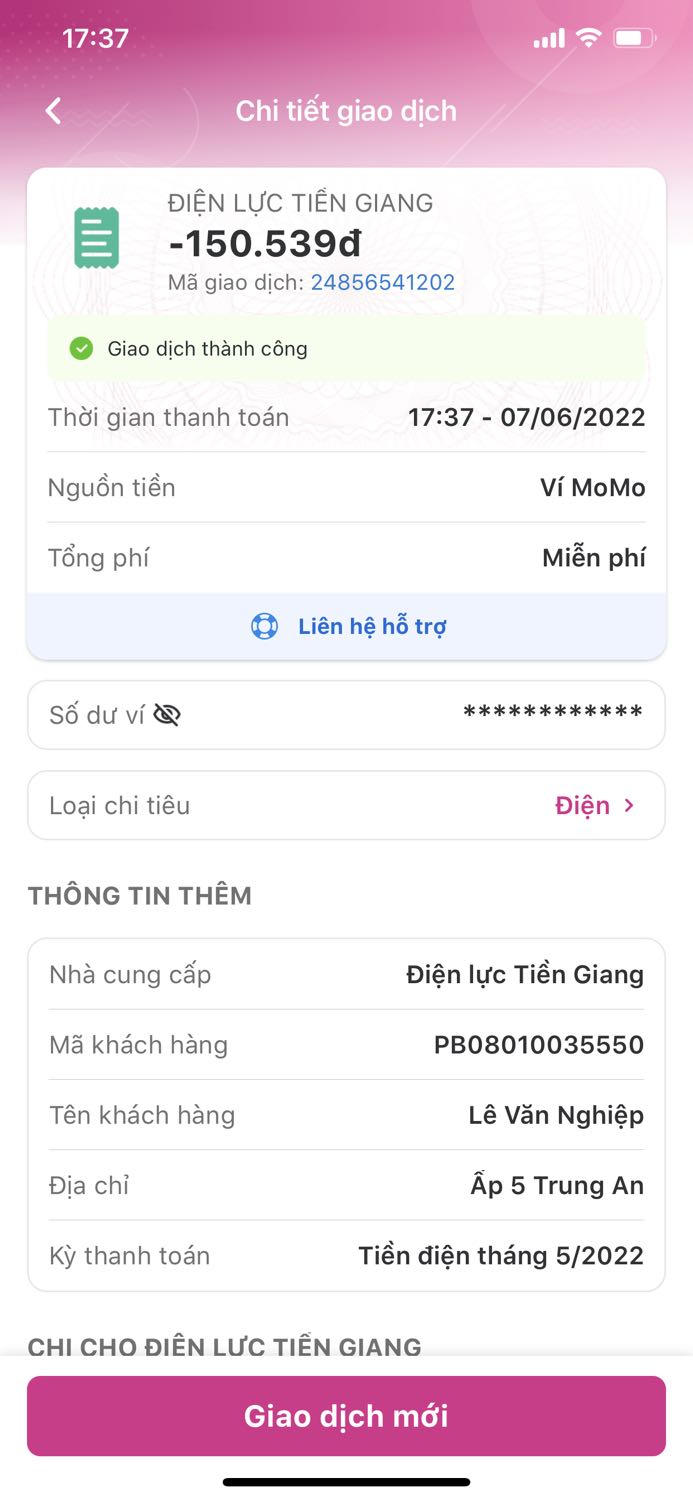This screenshot has width=693, height=1500.
Task: Open Liên hệ hỗ trợ support
Action: pos(347,627)
